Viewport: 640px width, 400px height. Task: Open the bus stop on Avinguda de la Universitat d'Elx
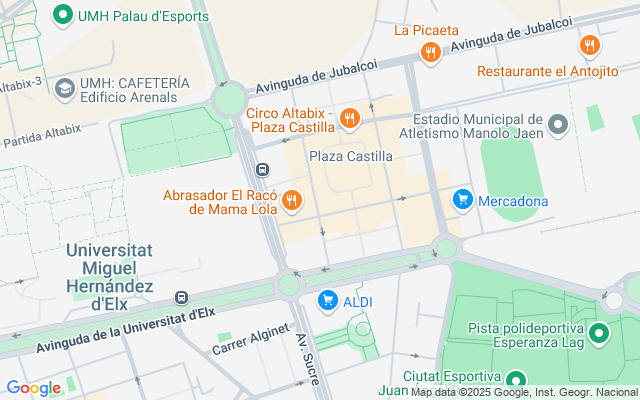click(181, 297)
